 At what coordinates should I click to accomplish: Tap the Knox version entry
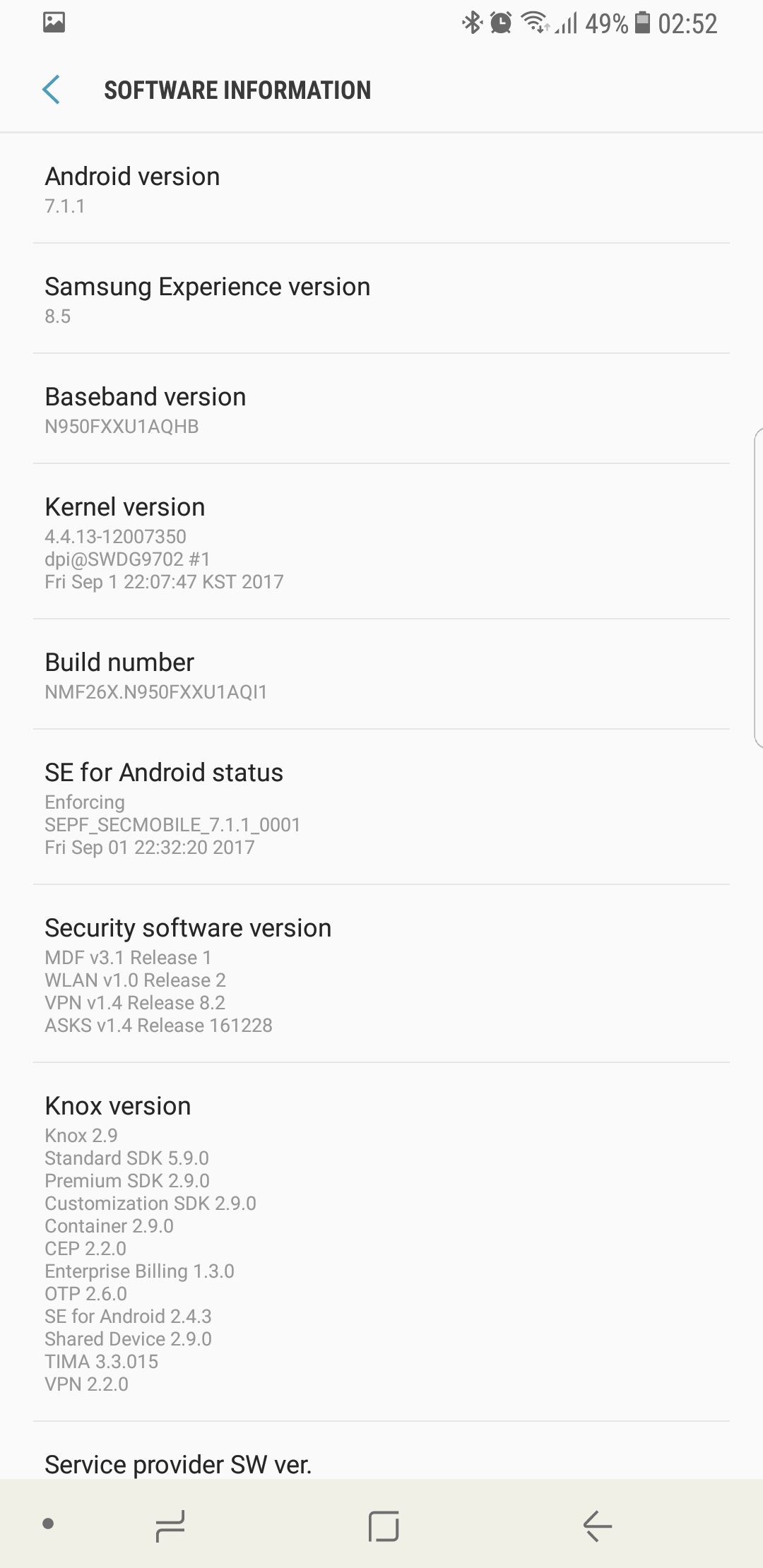point(381,1242)
